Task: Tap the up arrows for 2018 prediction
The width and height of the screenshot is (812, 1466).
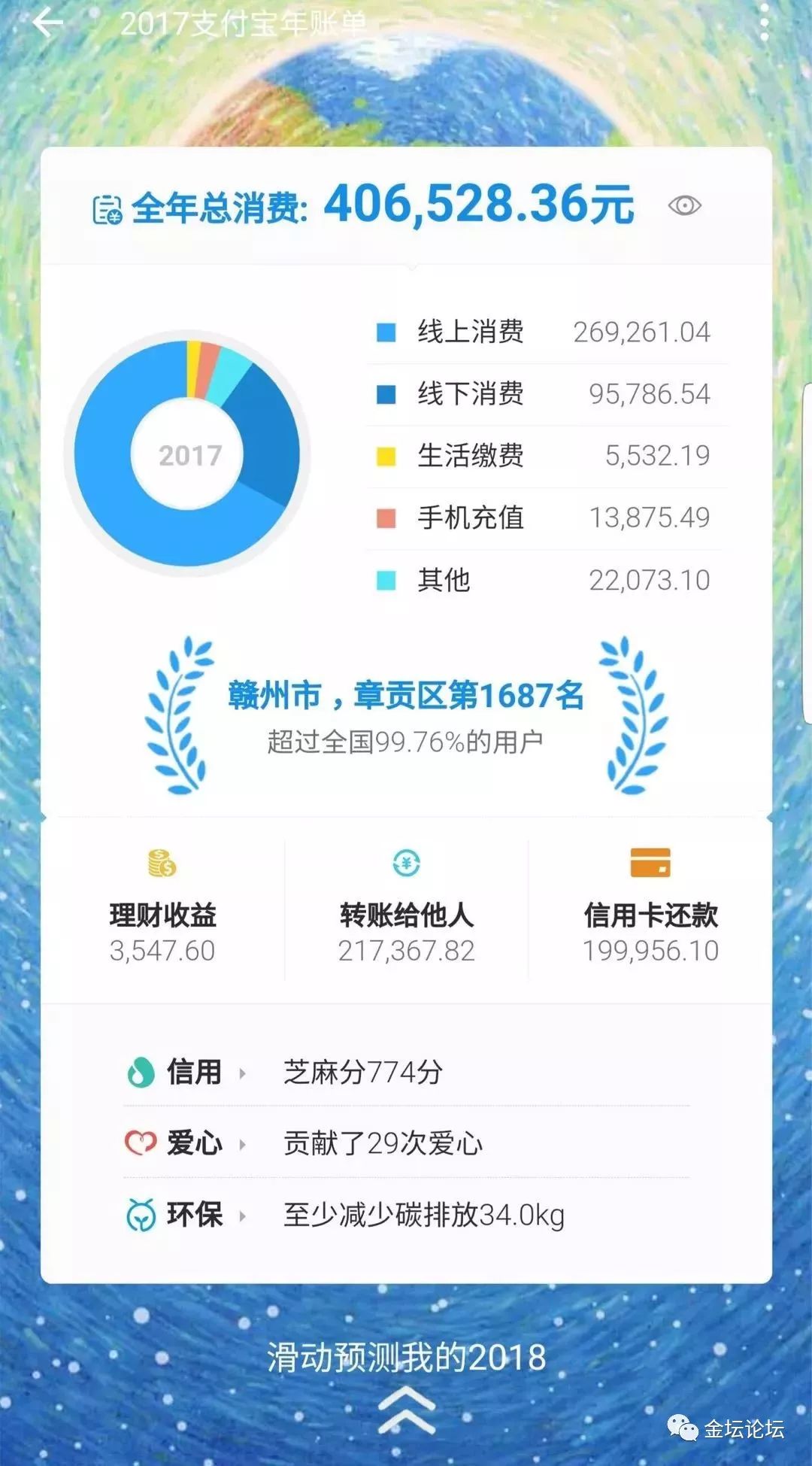Action: click(407, 1410)
